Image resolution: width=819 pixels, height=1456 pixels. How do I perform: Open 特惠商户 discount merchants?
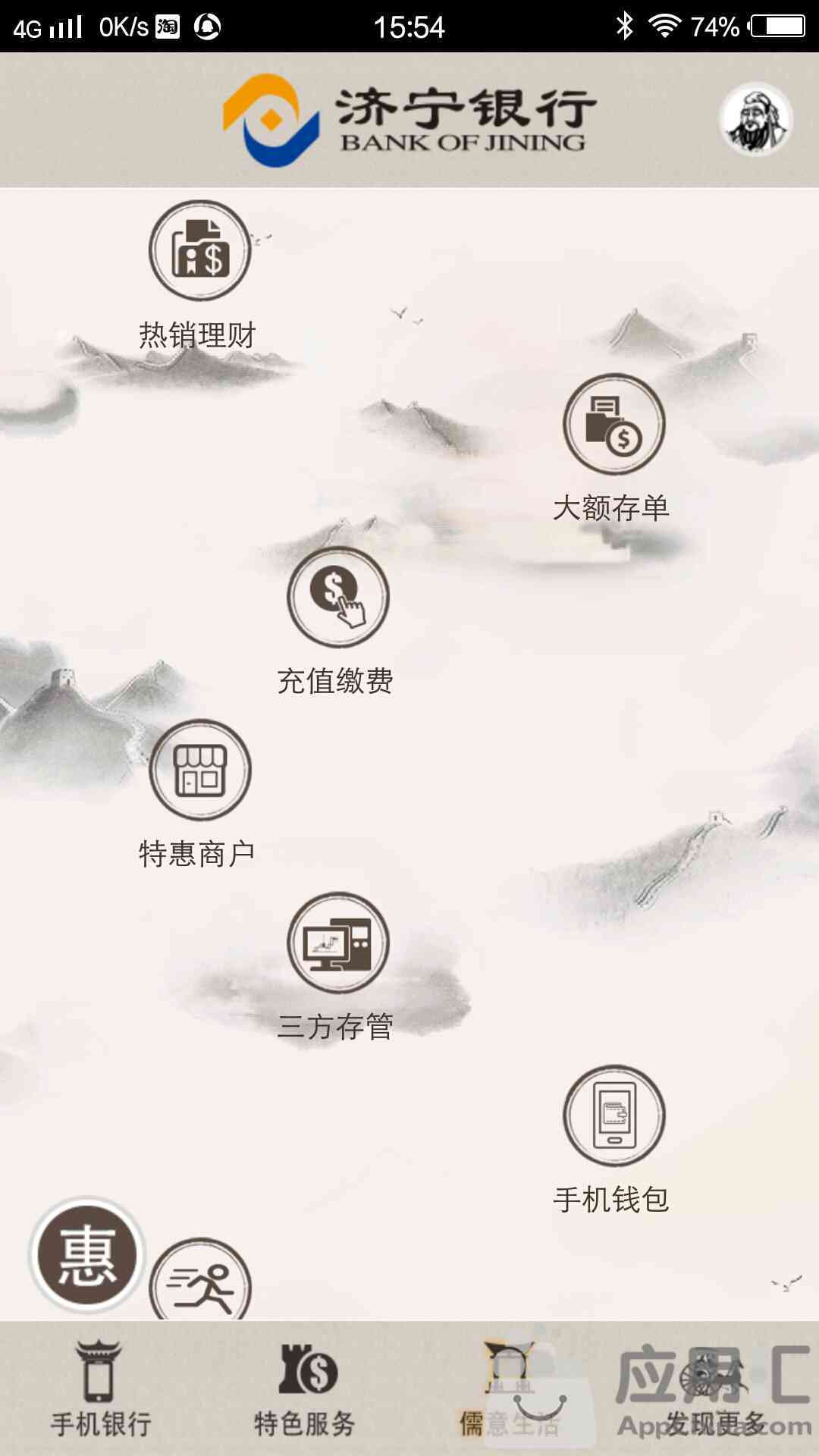[x=199, y=770]
